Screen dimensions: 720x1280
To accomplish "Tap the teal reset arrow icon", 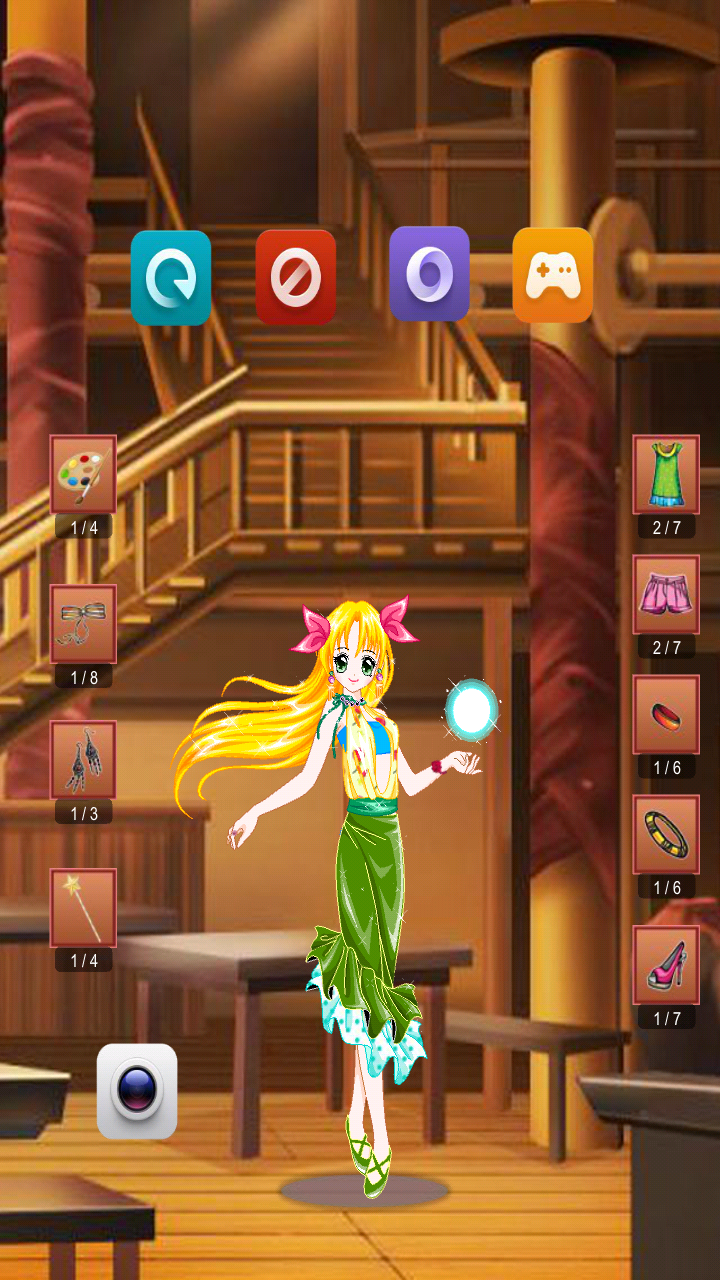I will 171,278.
